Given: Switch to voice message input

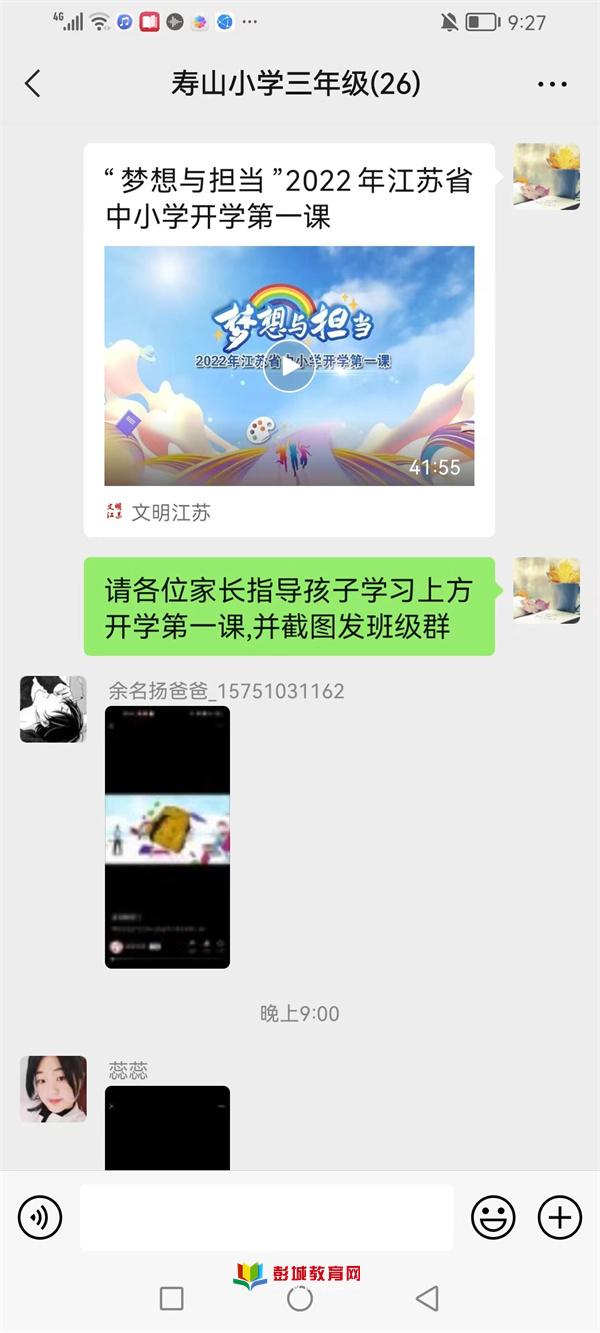Looking at the screenshot, I should click(x=40, y=1217).
